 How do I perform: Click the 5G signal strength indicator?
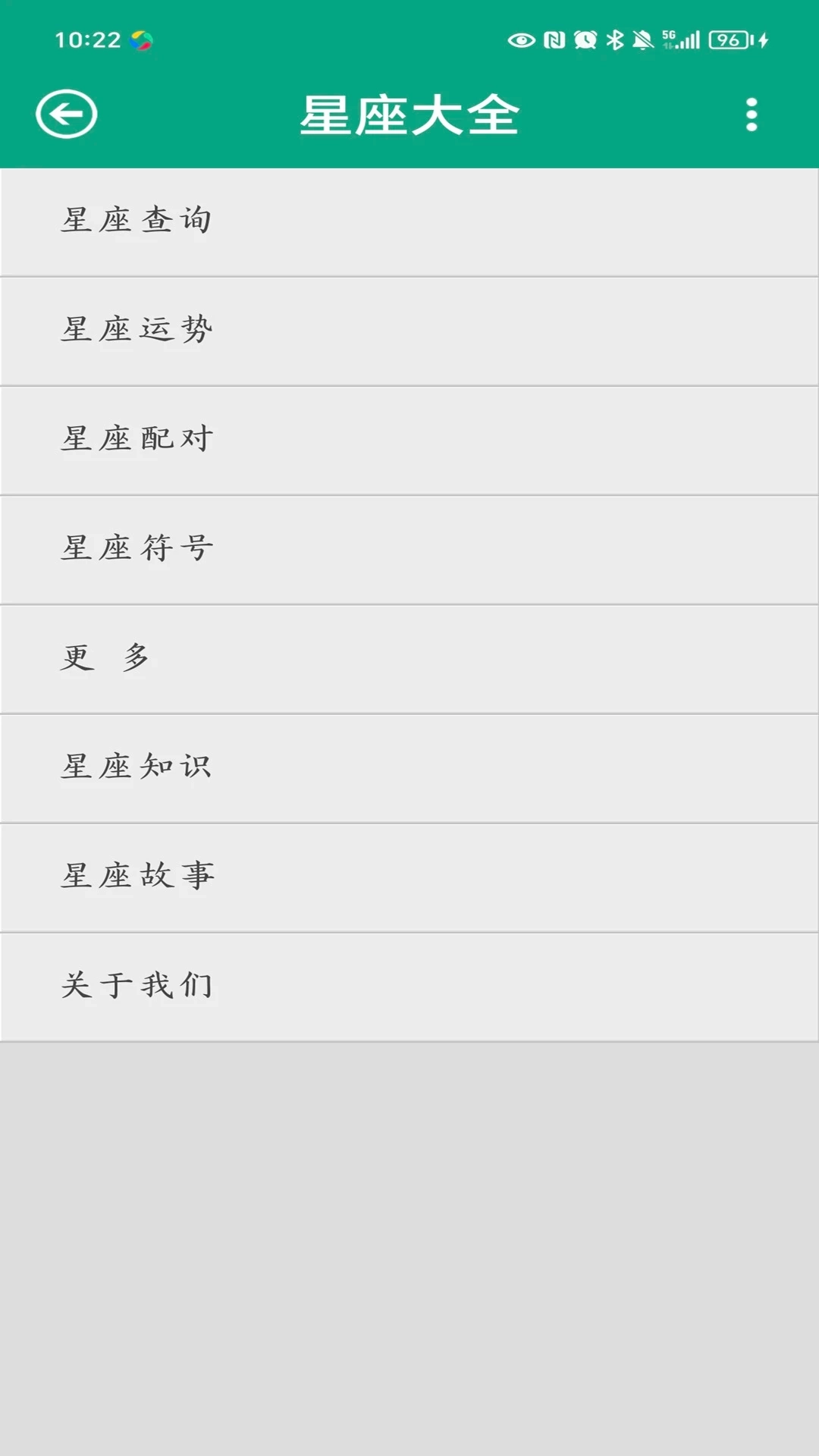point(679,38)
